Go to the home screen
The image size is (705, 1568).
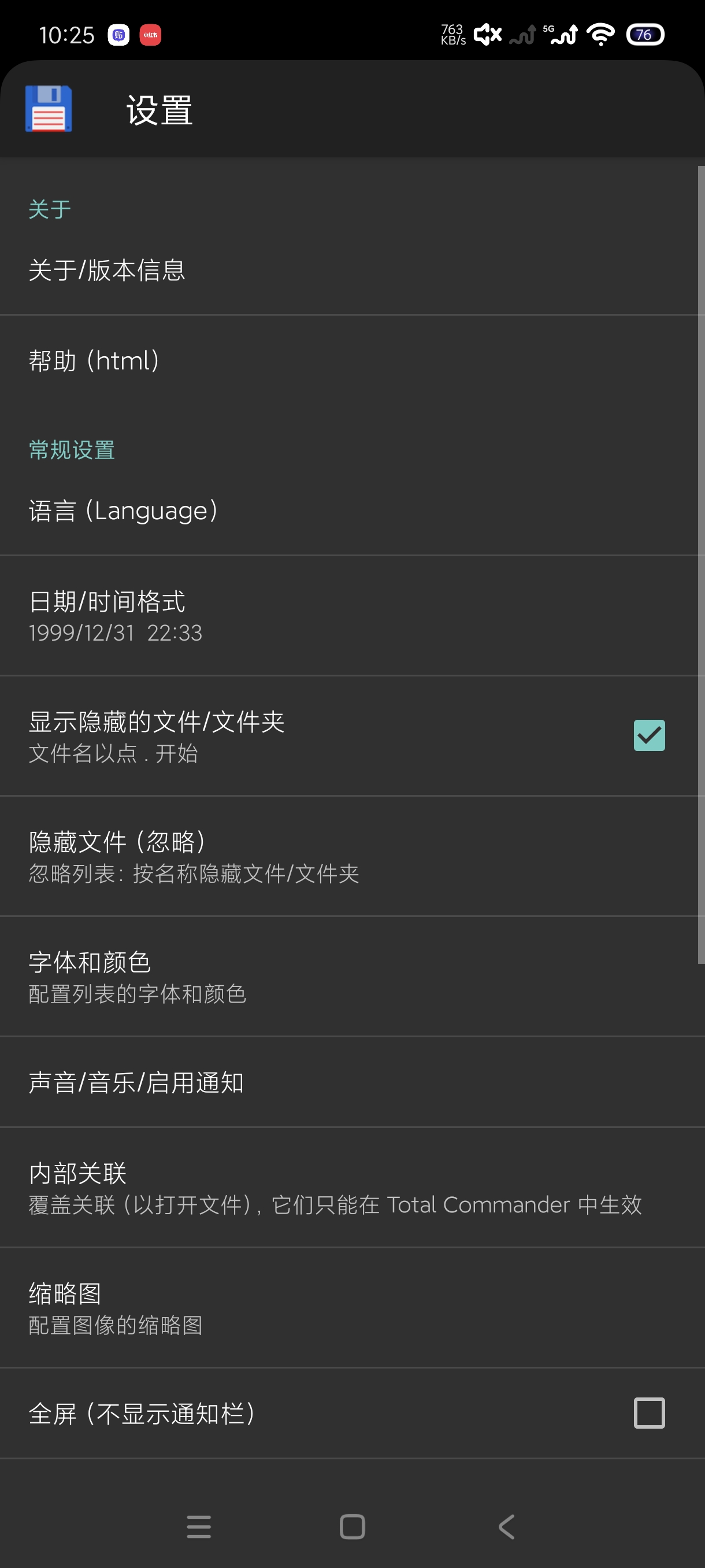click(x=352, y=1526)
